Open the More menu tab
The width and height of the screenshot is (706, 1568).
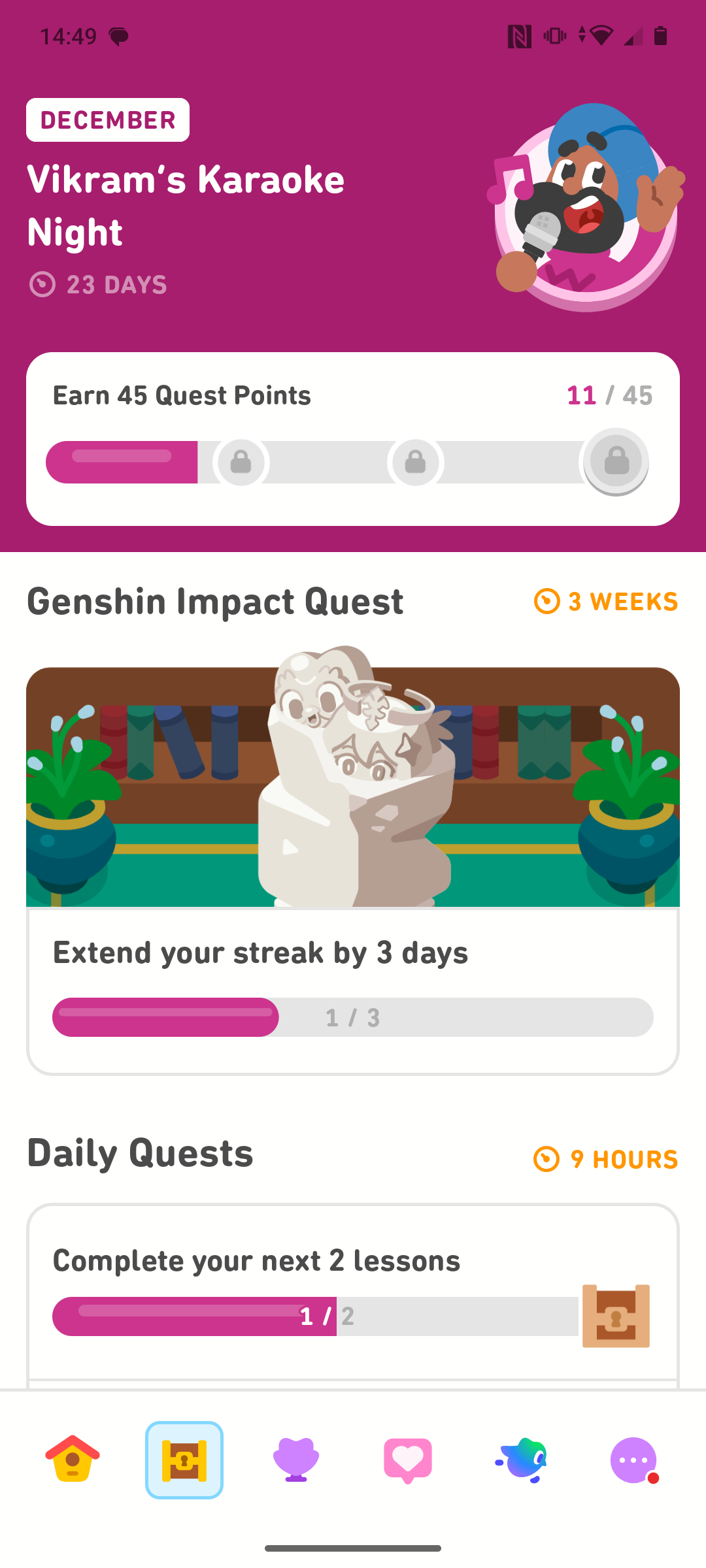click(633, 1460)
